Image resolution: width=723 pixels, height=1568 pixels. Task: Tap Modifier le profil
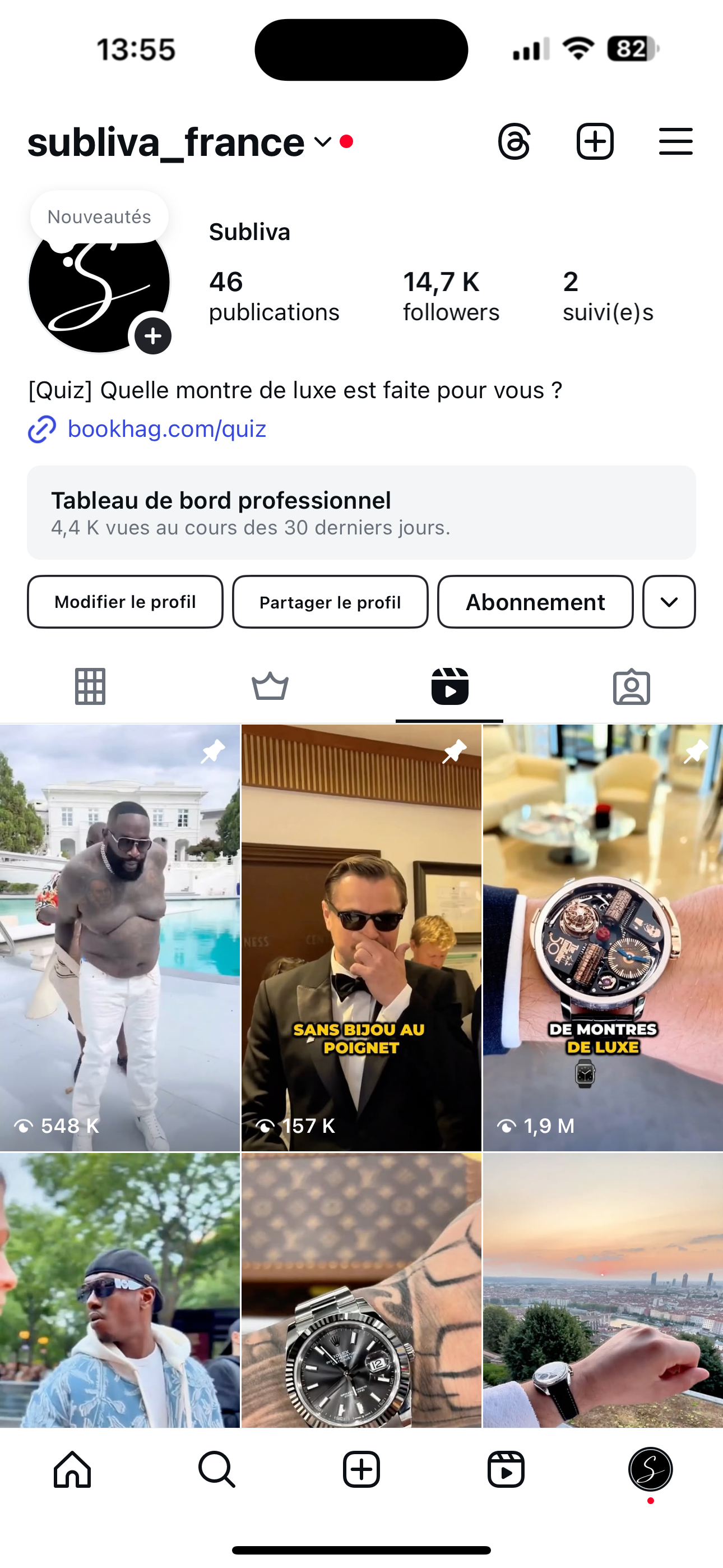click(x=126, y=602)
